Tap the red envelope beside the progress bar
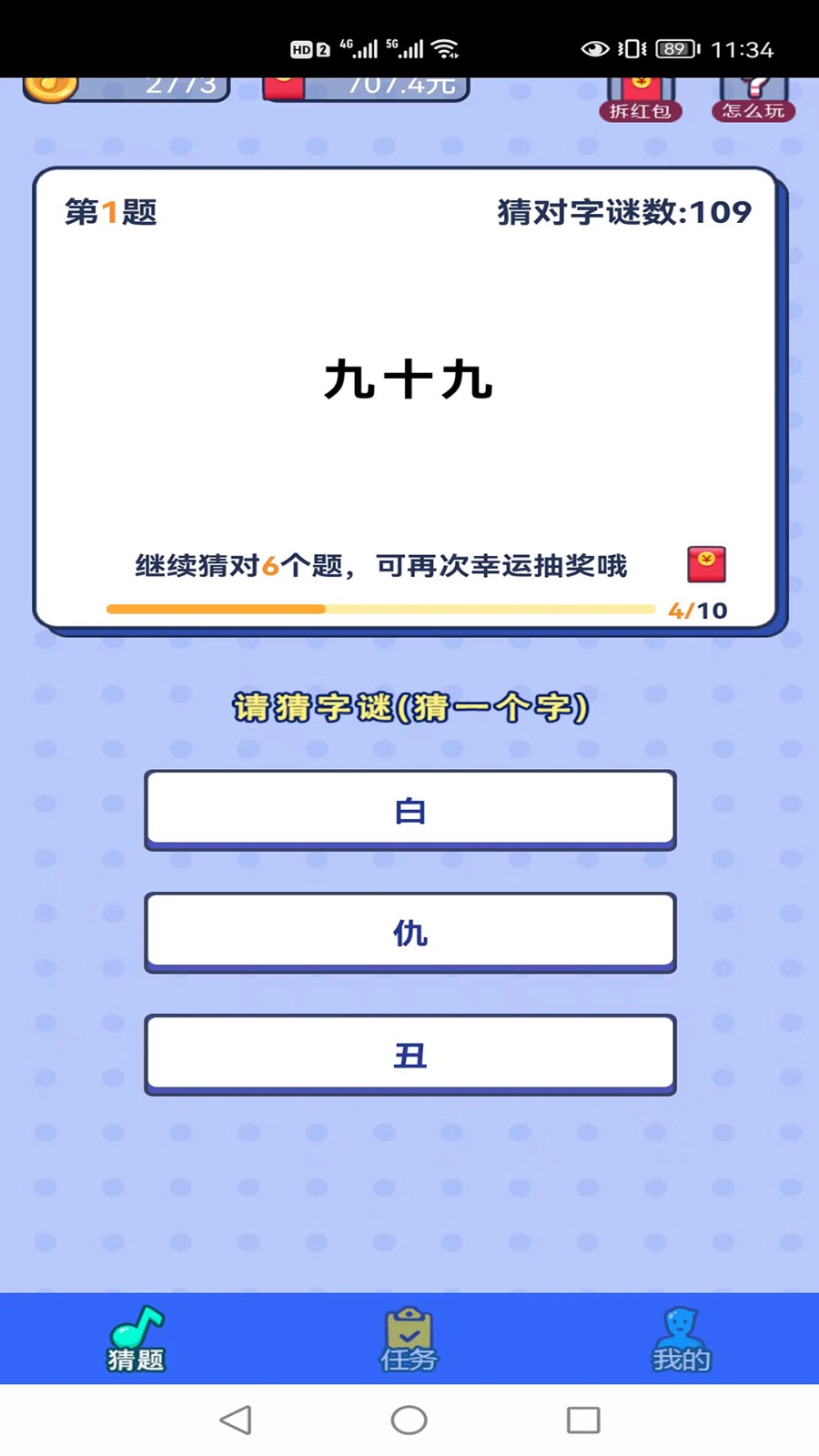The width and height of the screenshot is (819, 1456). (705, 564)
